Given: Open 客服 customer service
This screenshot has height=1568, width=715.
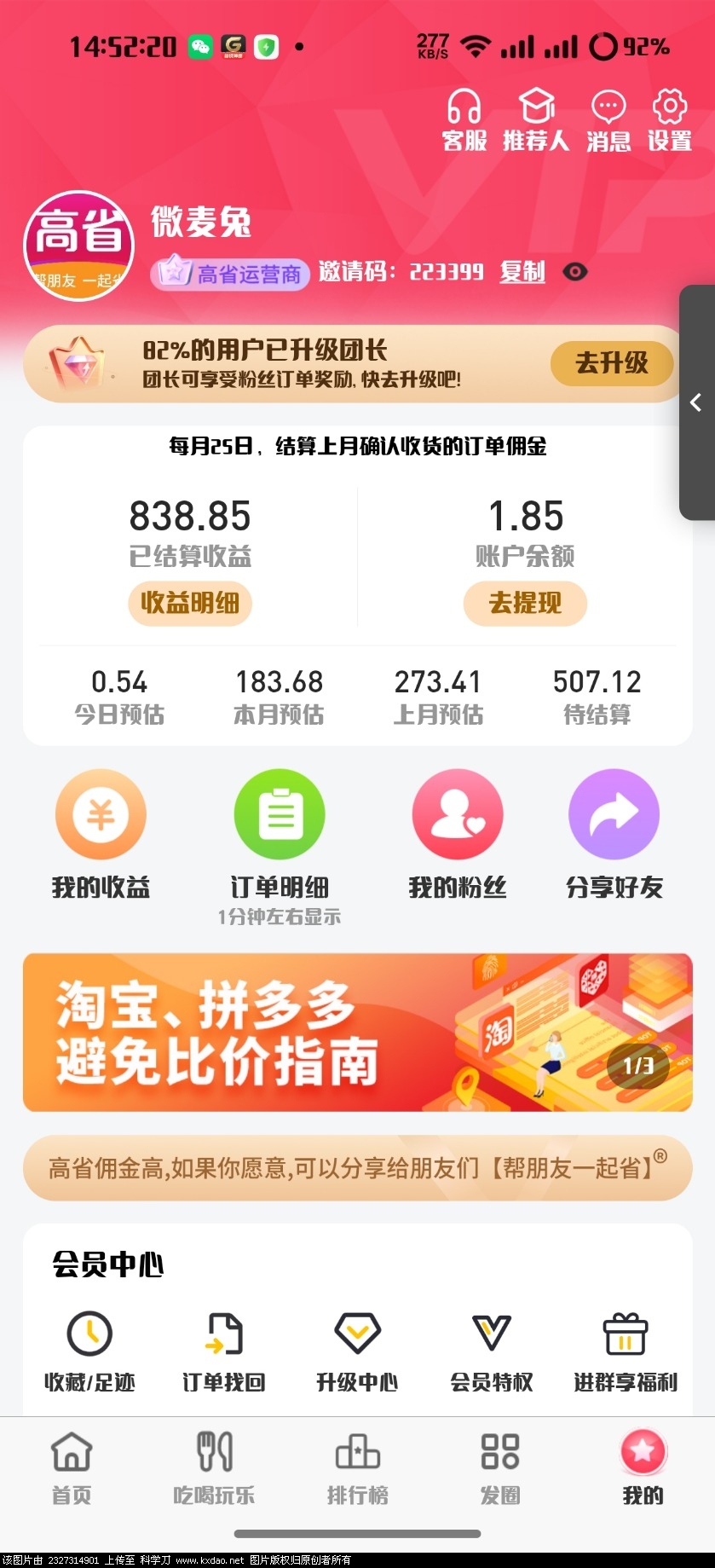Looking at the screenshot, I should point(464,119).
